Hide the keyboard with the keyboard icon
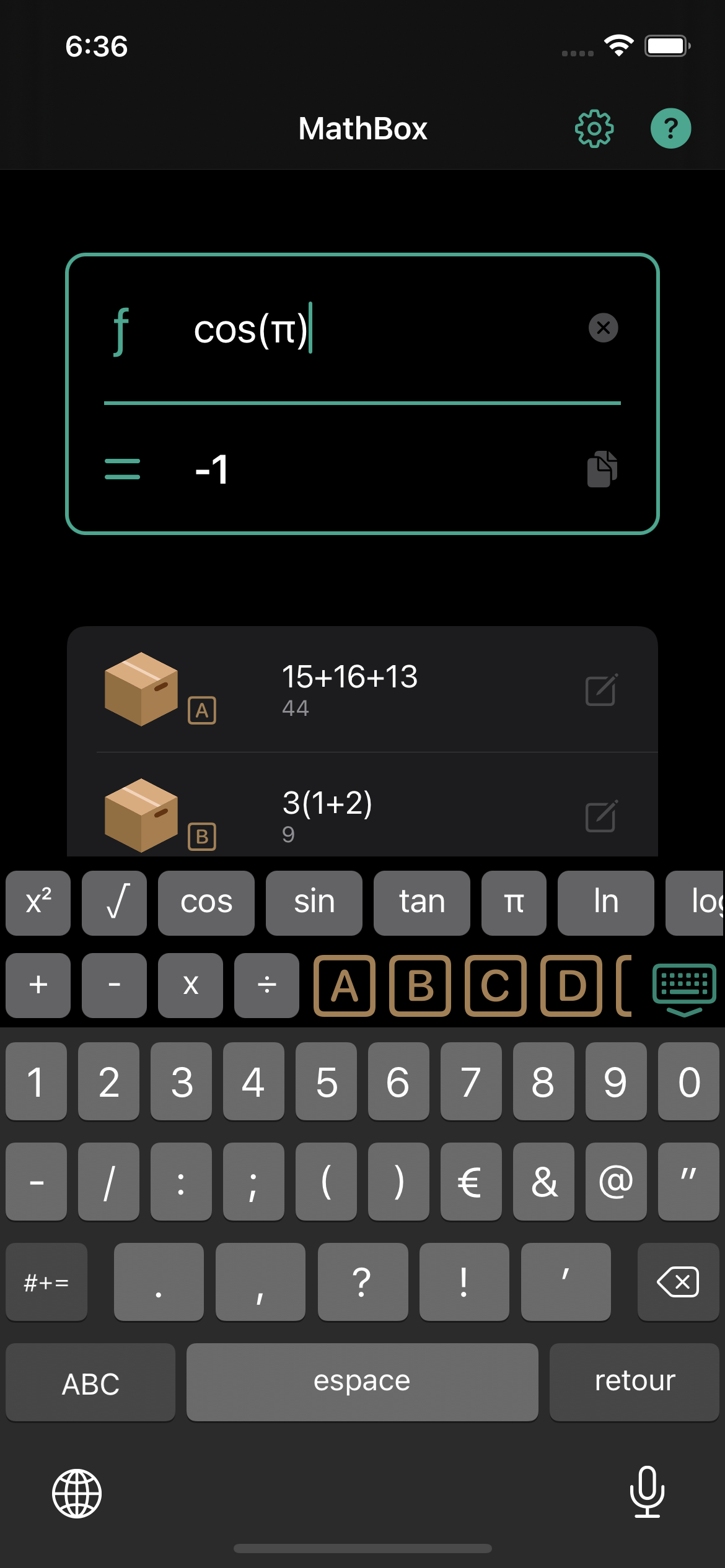Viewport: 725px width, 1568px height. tap(684, 988)
